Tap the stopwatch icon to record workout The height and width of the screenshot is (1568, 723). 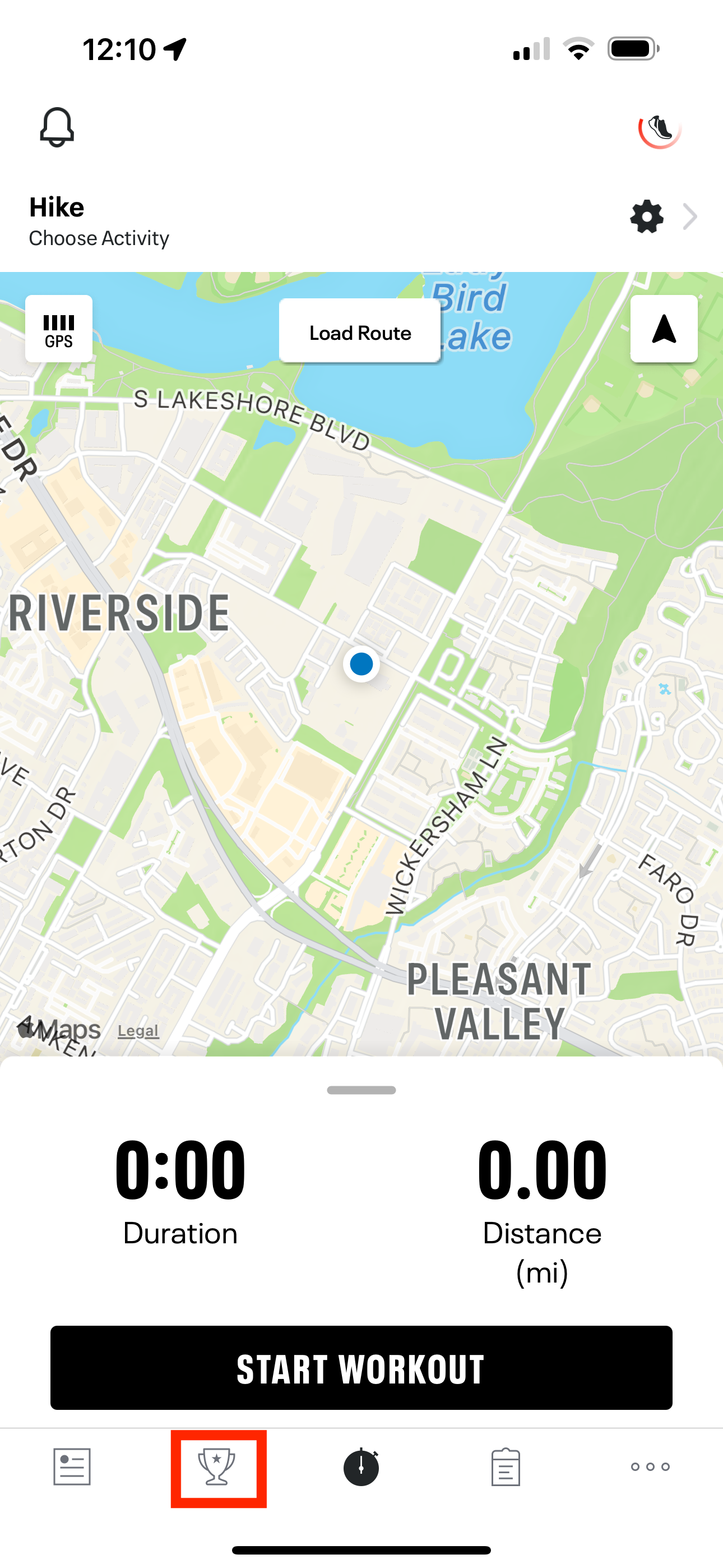(361, 1467)
